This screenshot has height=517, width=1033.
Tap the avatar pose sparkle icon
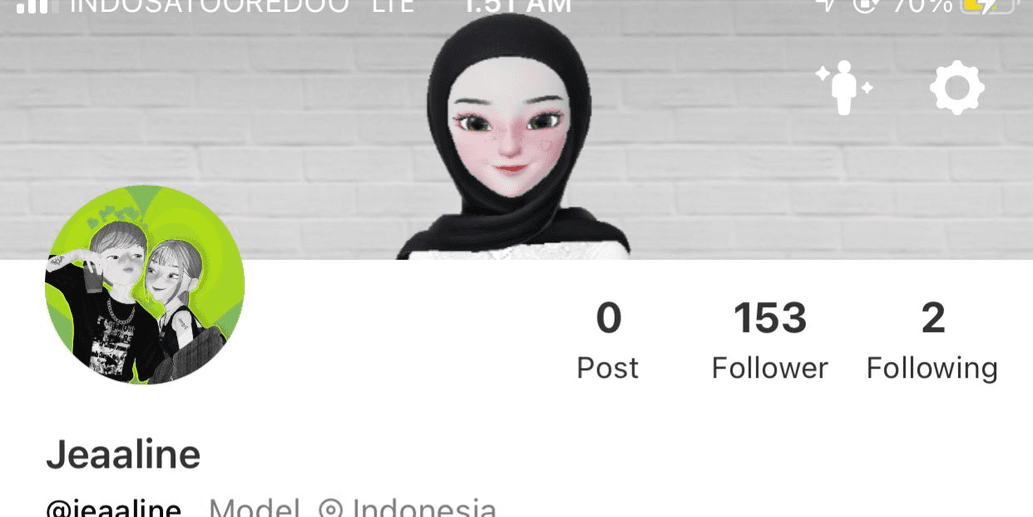(x=845, y=88)
